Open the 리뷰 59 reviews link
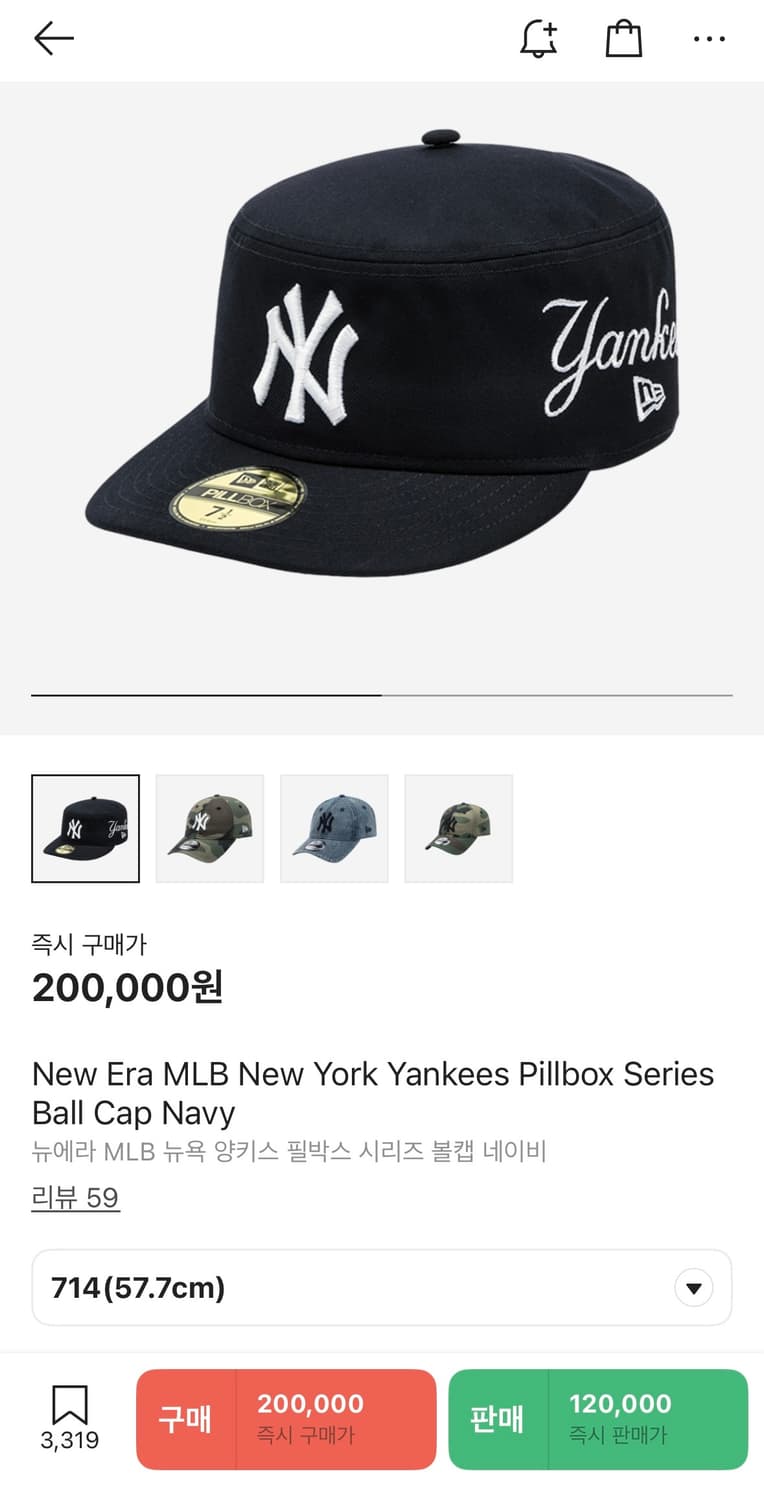 coord(76,1197)
